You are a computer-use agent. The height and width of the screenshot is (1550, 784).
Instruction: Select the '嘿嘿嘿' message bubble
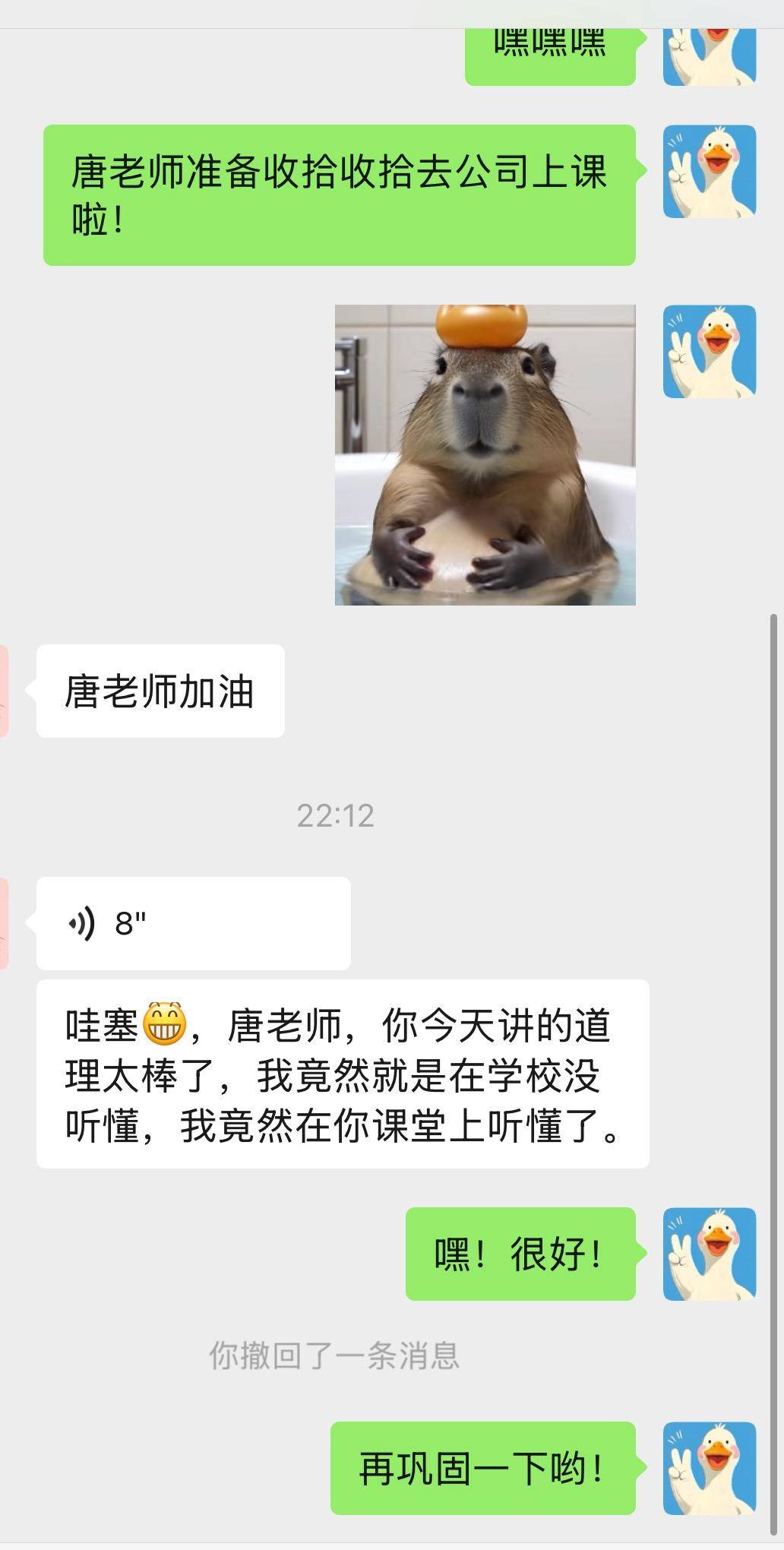(552, 47)
